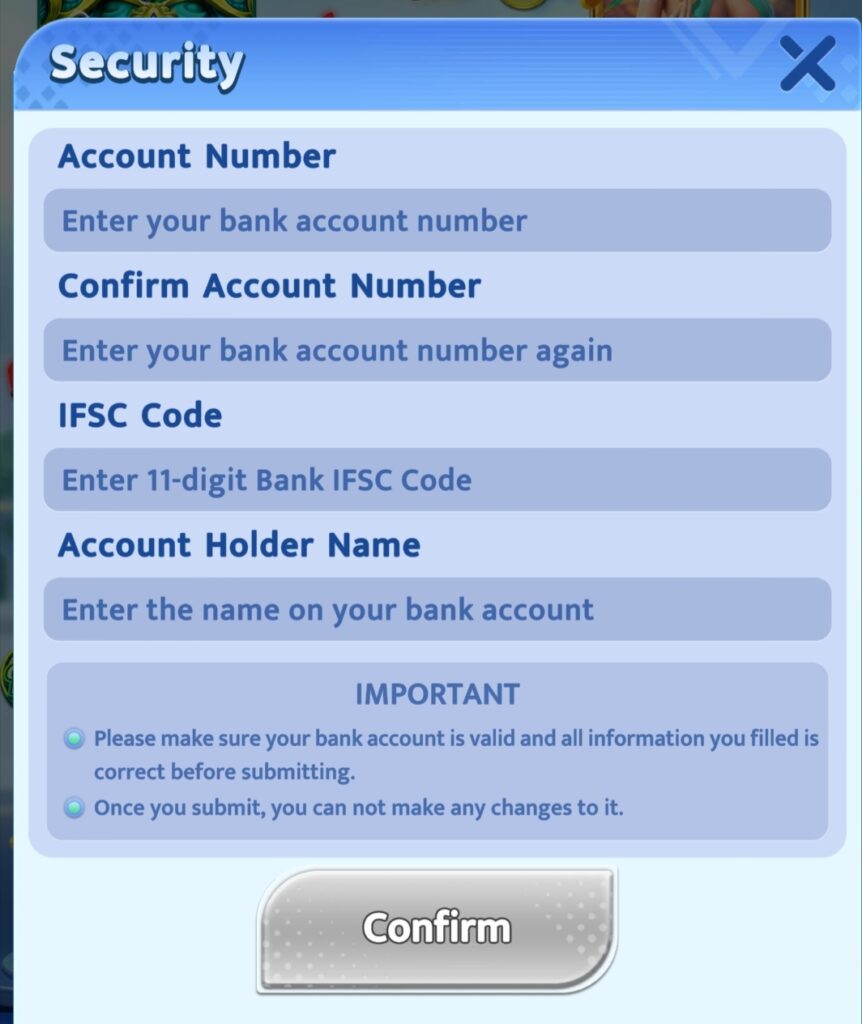Image resolution: width=862 pixels, height=1024 pixels.
Task: Focus the Confirm Account Number field
Action: coord(437,351)
